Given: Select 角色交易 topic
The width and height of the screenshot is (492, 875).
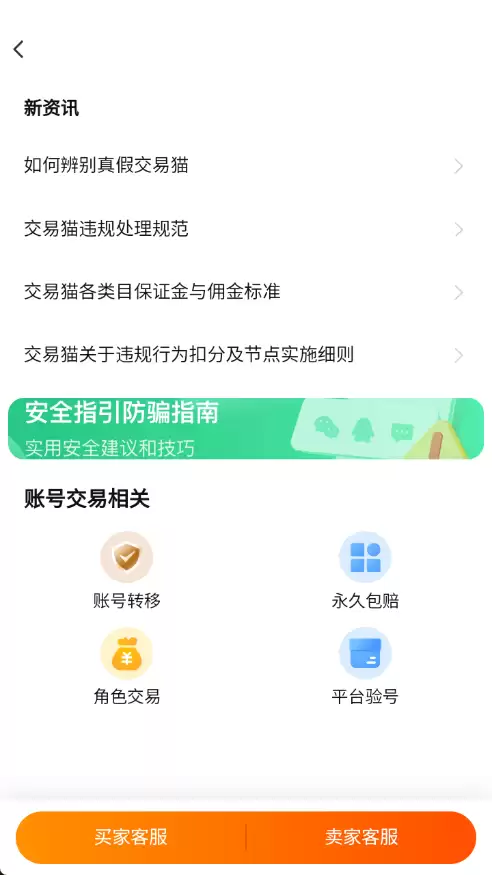Looking at the screenshot, I should click(x=127, y=666).
